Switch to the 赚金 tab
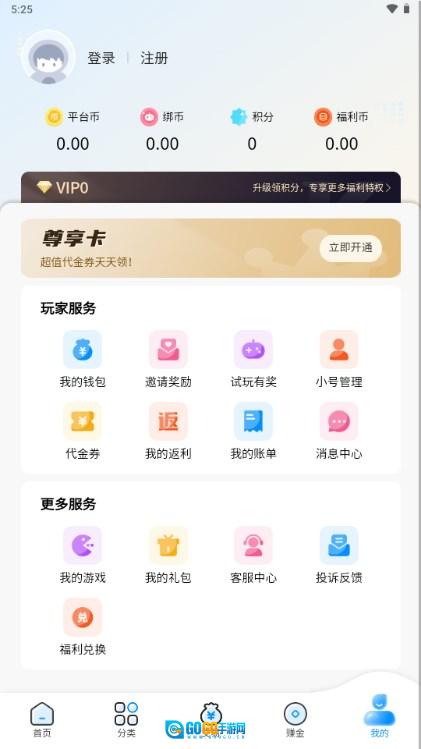The height and width of the screenshot is (749, 421). point(295,720)
